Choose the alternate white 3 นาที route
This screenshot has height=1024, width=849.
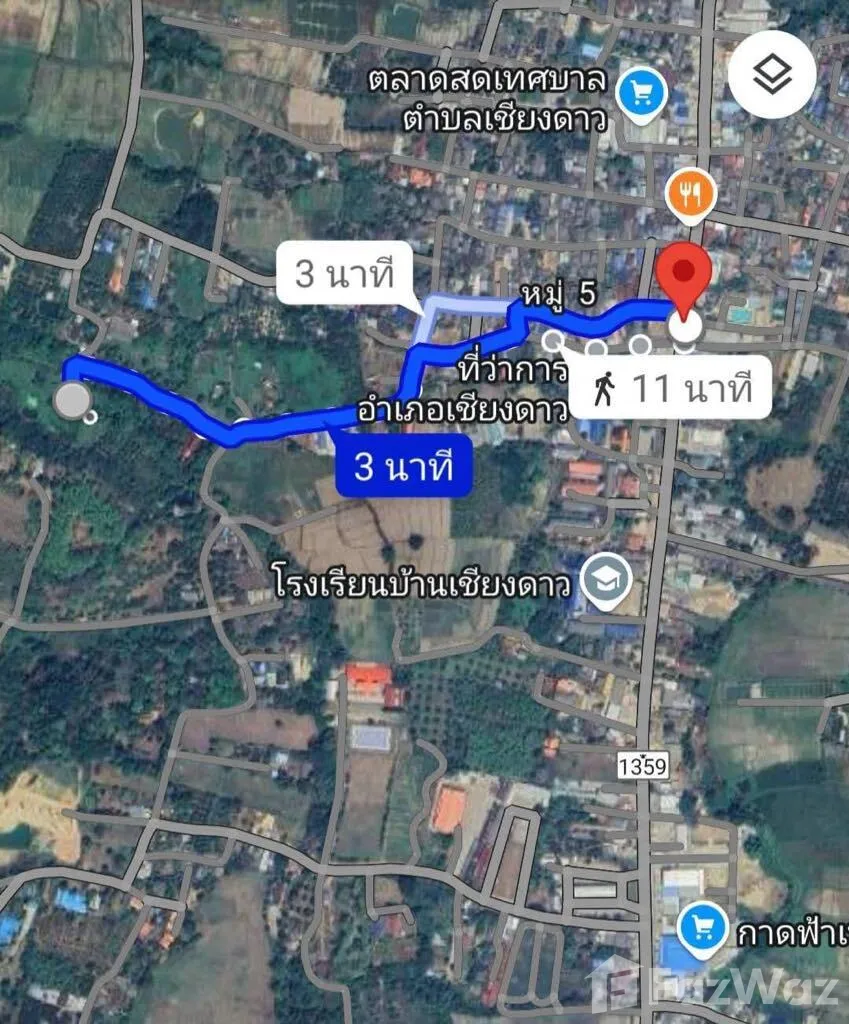pyautogui.click(x=346, y=273)
